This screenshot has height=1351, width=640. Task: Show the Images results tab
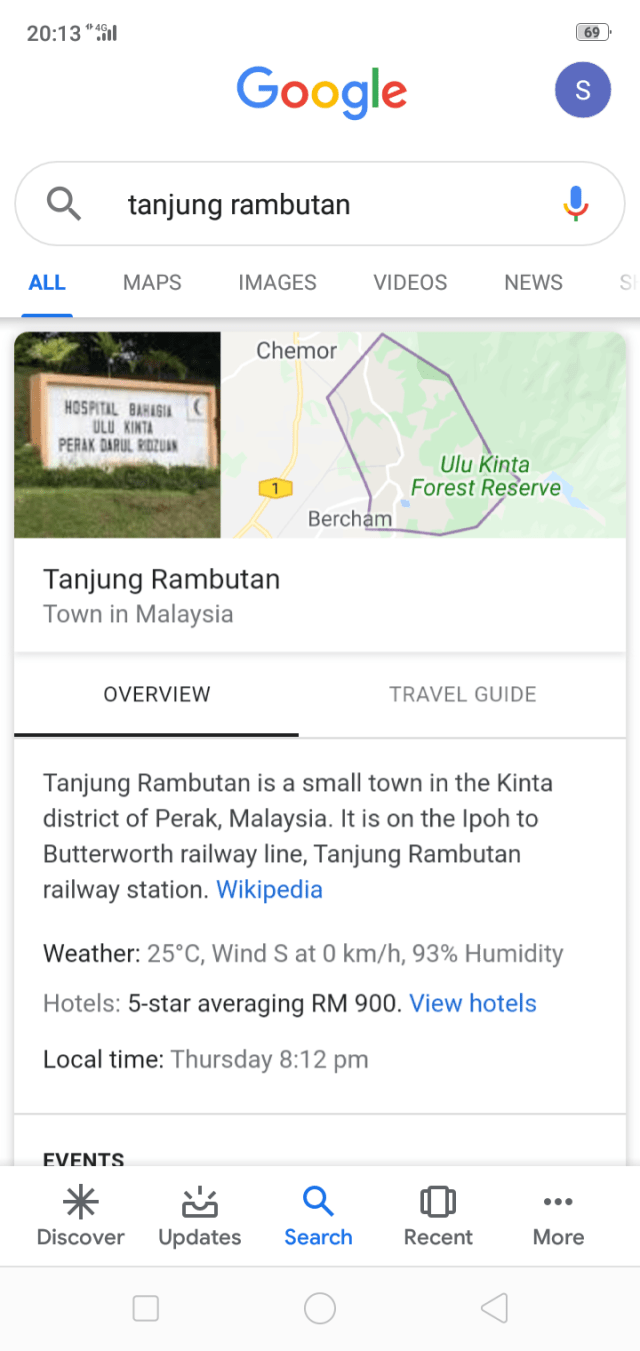(x=277, y=283)
